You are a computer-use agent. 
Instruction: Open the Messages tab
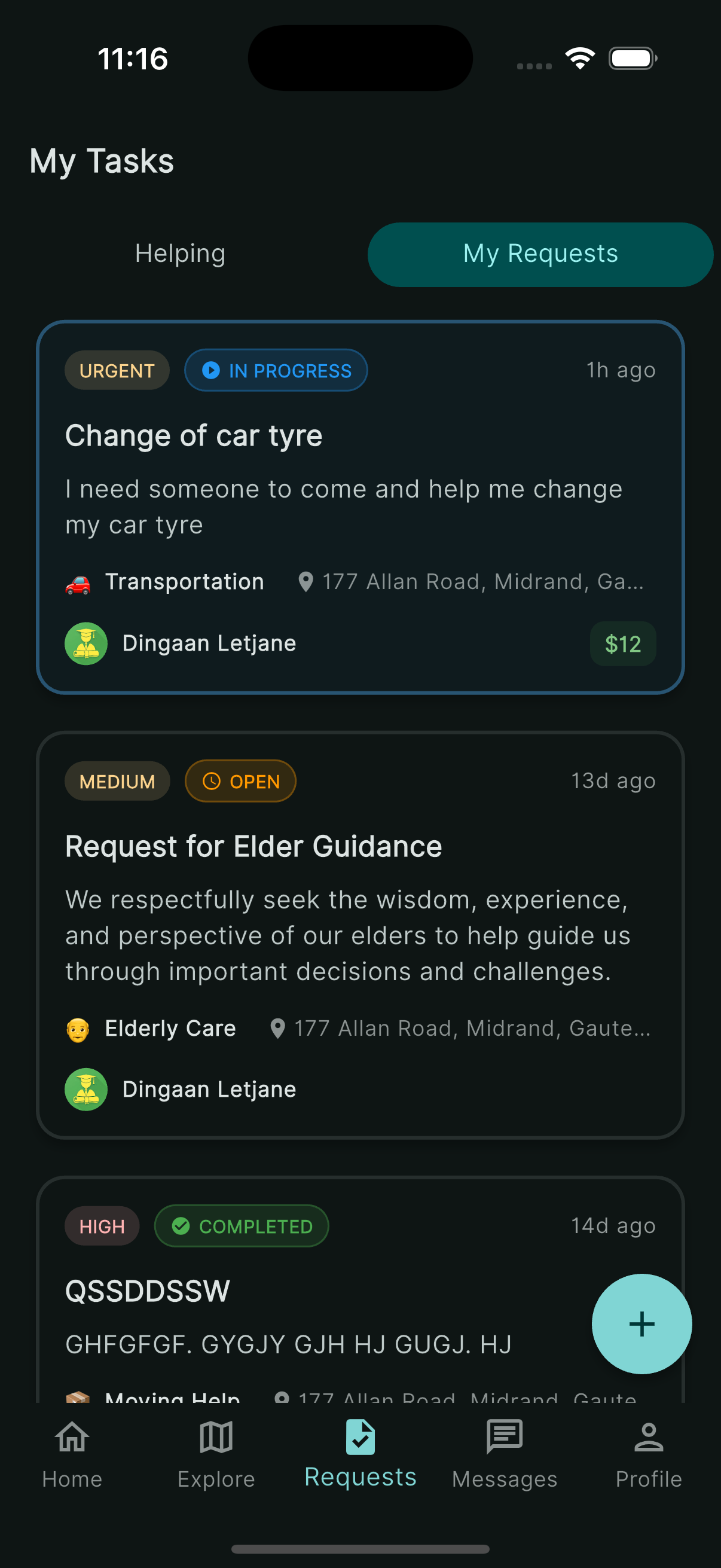tap(505, 1454)
